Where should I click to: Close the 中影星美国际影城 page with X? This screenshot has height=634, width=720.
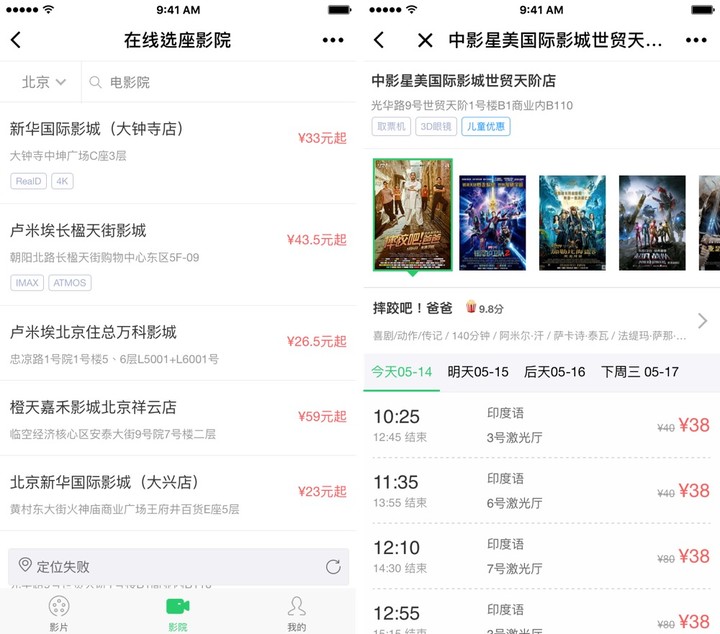pos(425,40)
